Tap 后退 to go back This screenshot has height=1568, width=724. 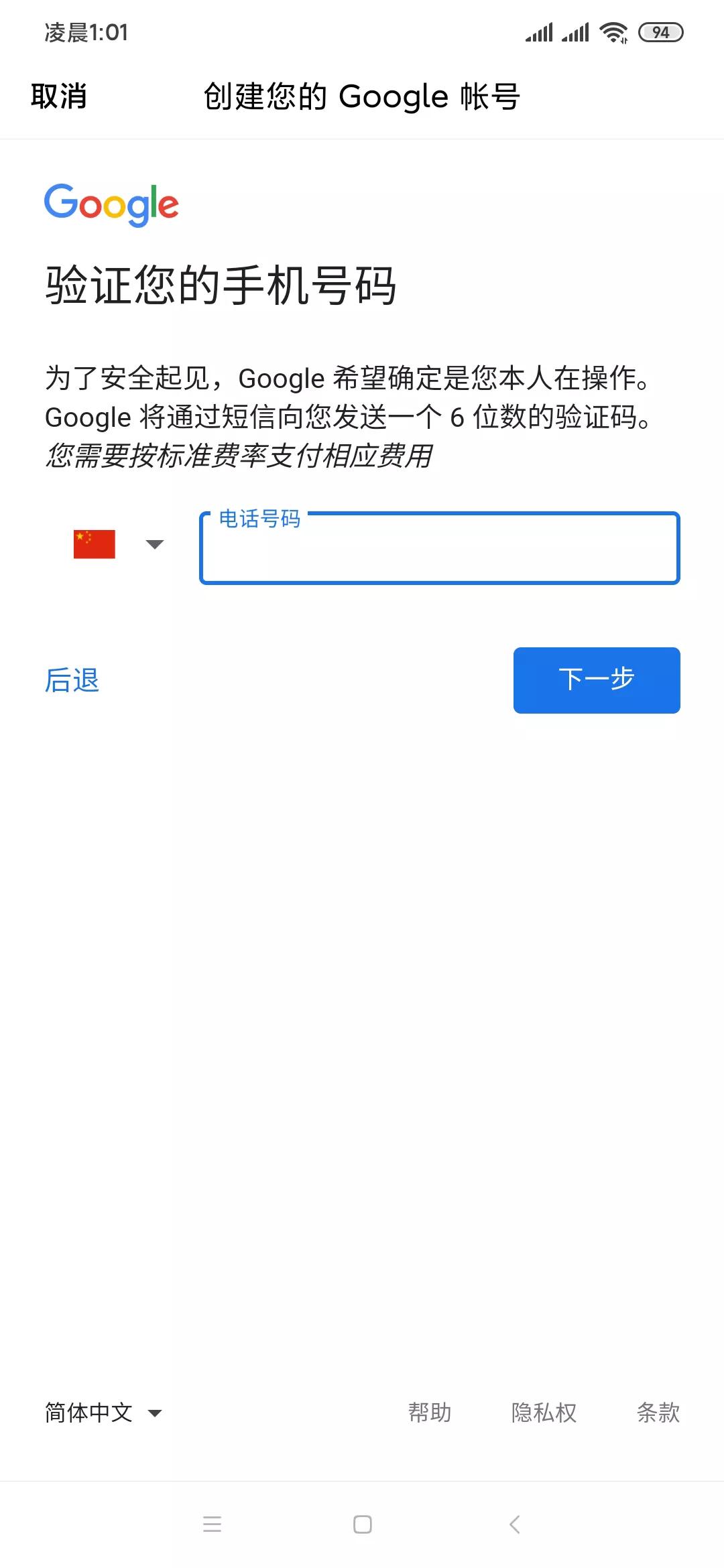72,681
